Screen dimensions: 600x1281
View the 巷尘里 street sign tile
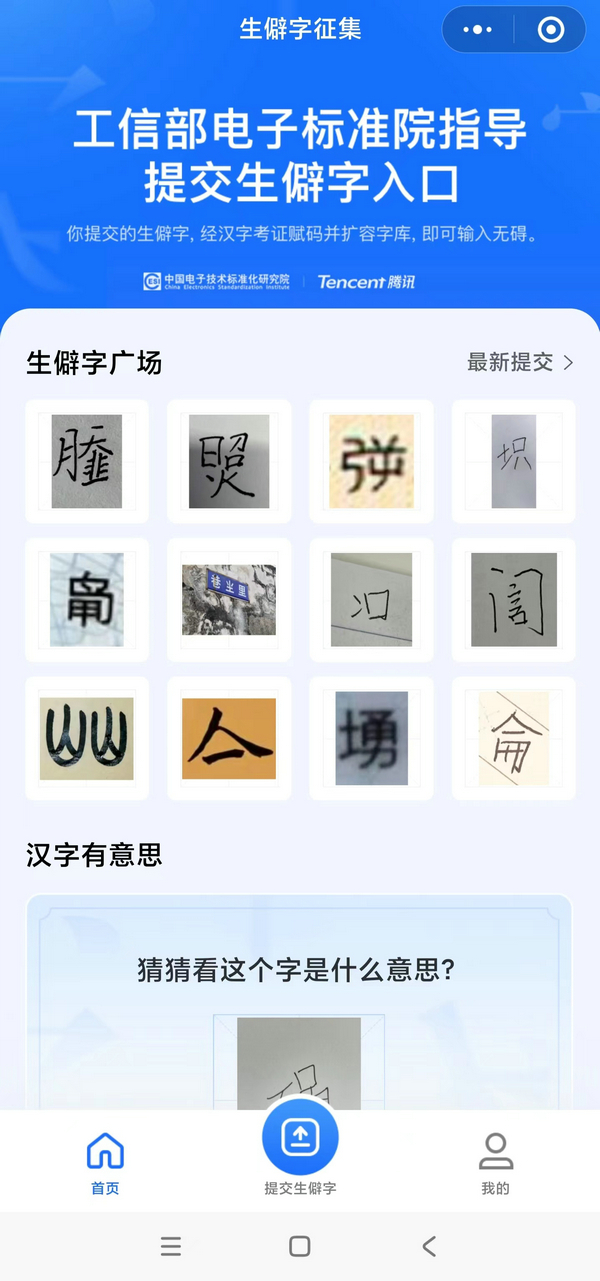229,600
